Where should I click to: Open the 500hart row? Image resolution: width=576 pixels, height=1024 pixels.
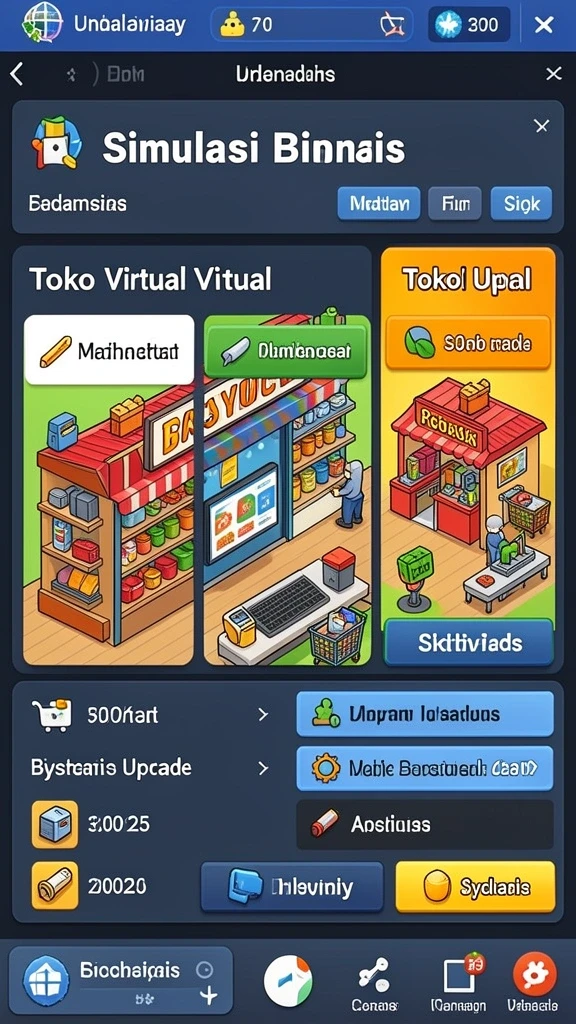(x=150, y=715)
